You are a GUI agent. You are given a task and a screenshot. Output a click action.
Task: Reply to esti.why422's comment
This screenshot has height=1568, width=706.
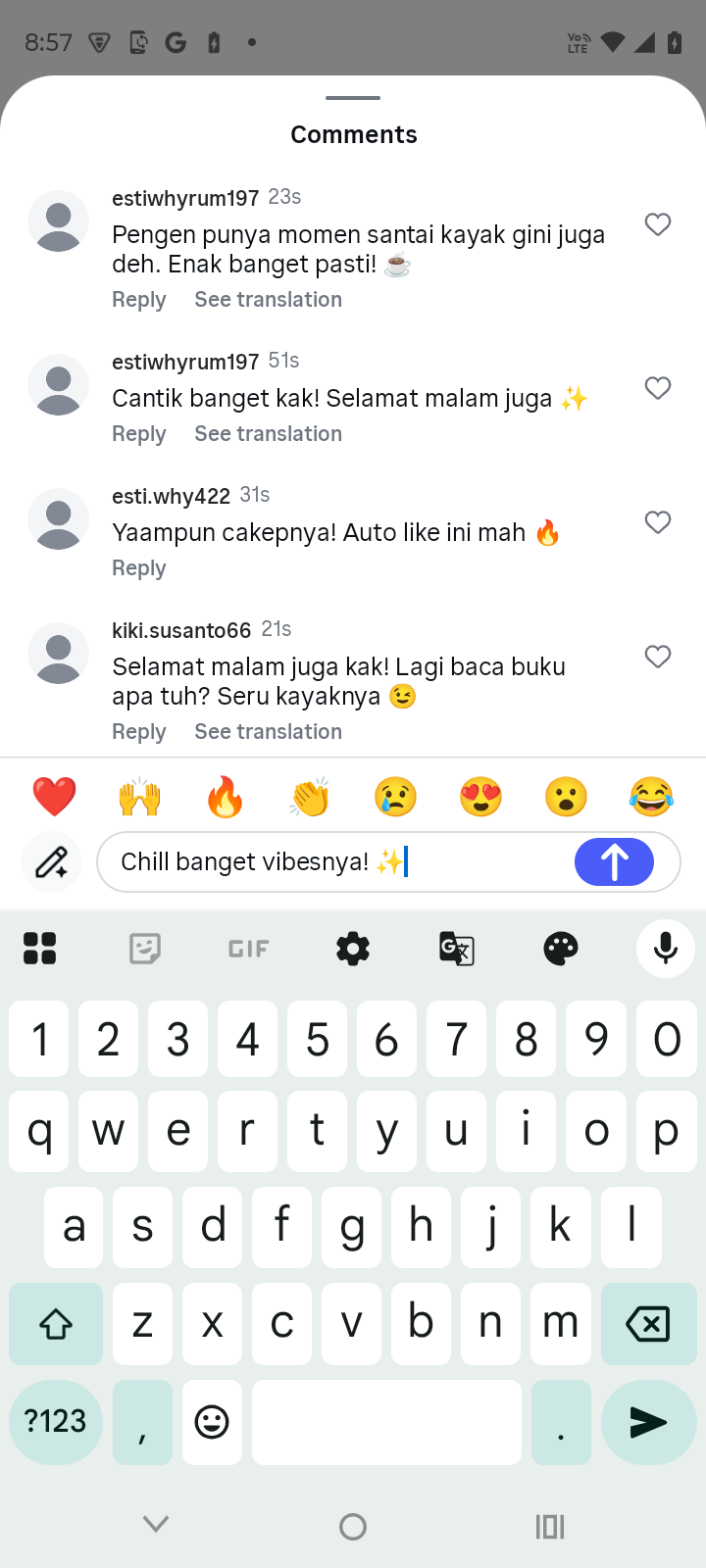pos(138,568)
